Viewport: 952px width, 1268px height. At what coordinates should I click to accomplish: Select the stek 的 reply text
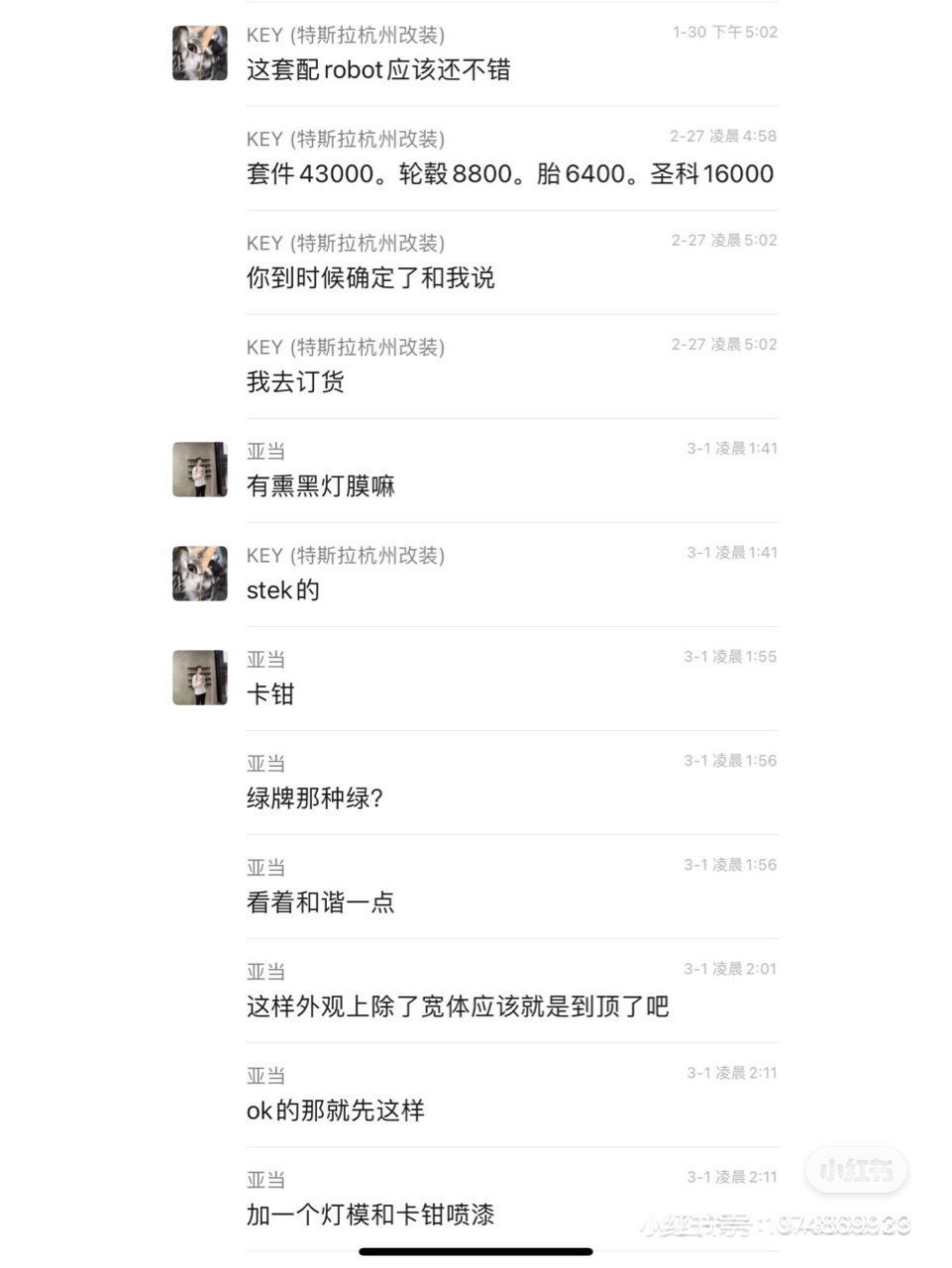pyautogui.click(x=282, y=588)
